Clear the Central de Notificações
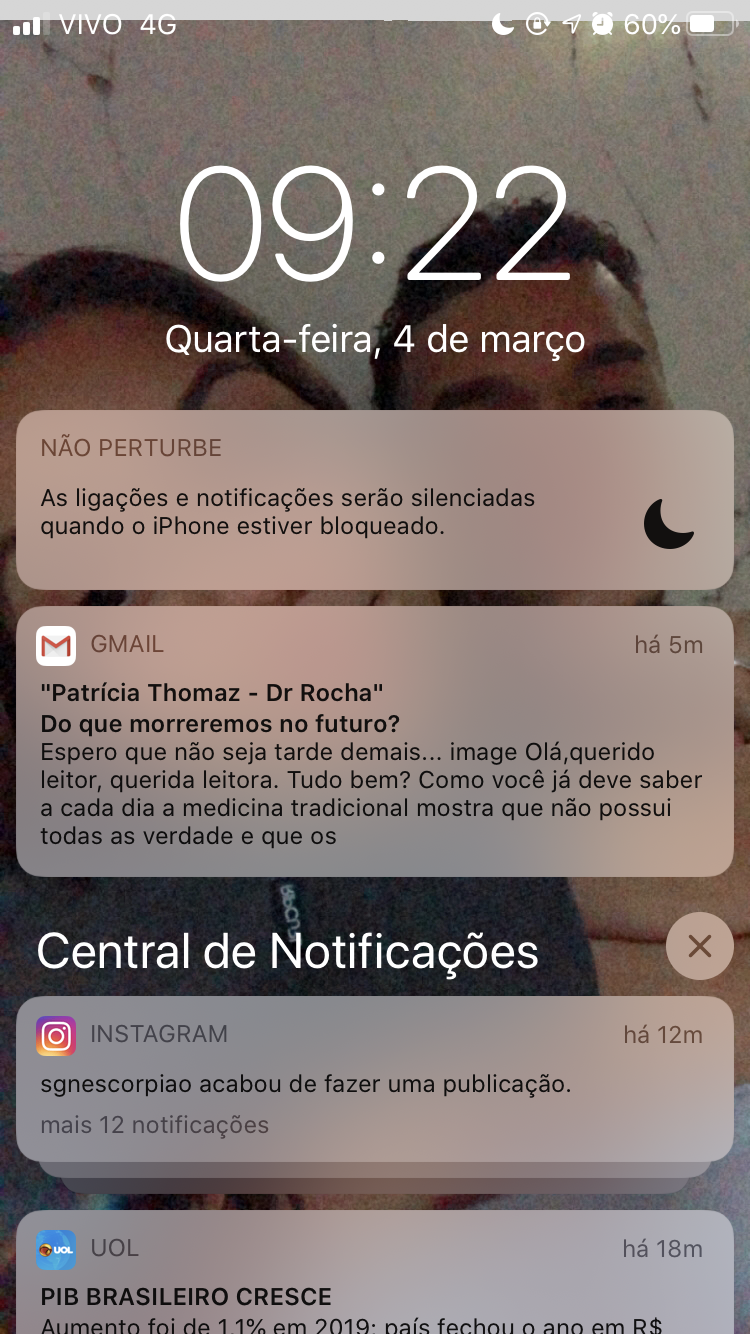Viewport: 750px width, 1334px height. tap(699, 946)
